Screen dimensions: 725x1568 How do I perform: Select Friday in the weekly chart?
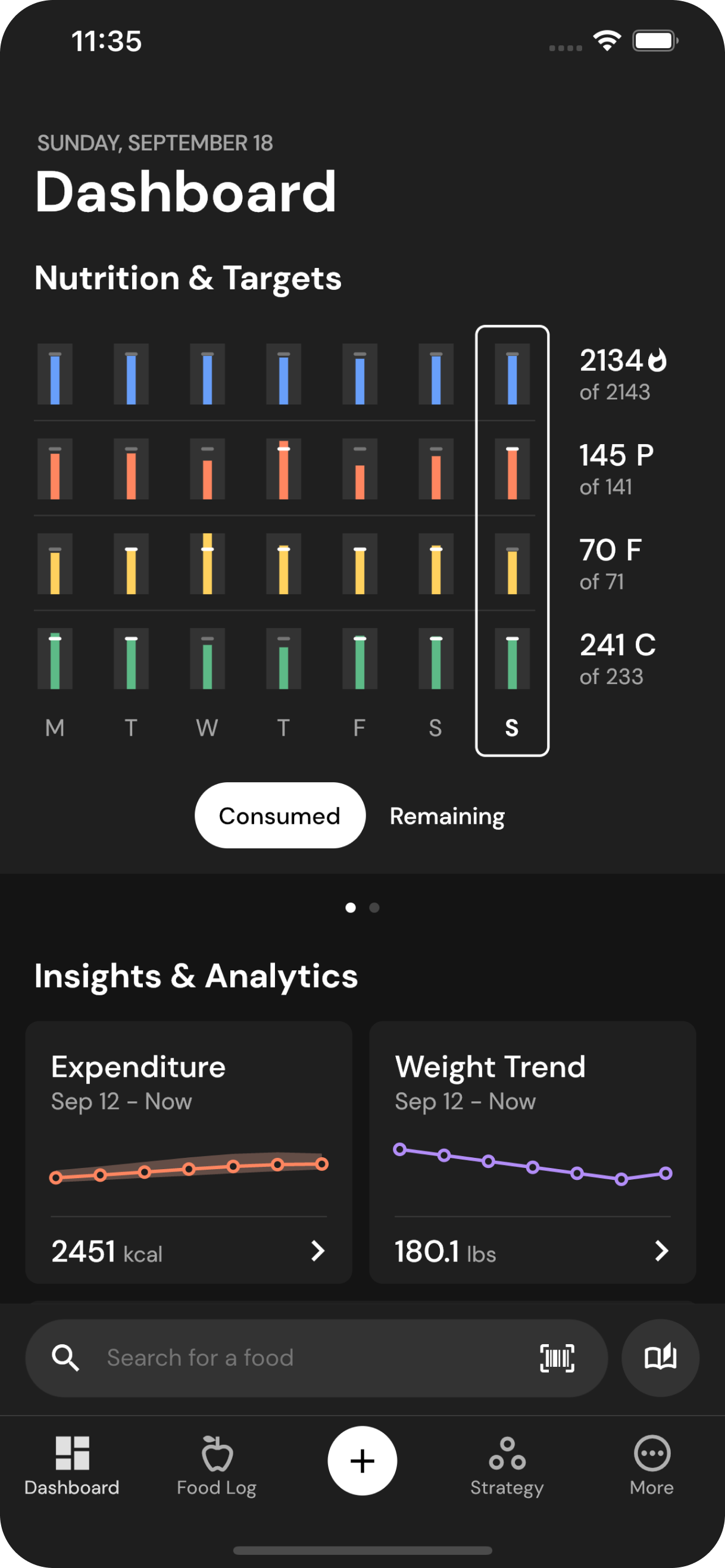pos(360,727)
